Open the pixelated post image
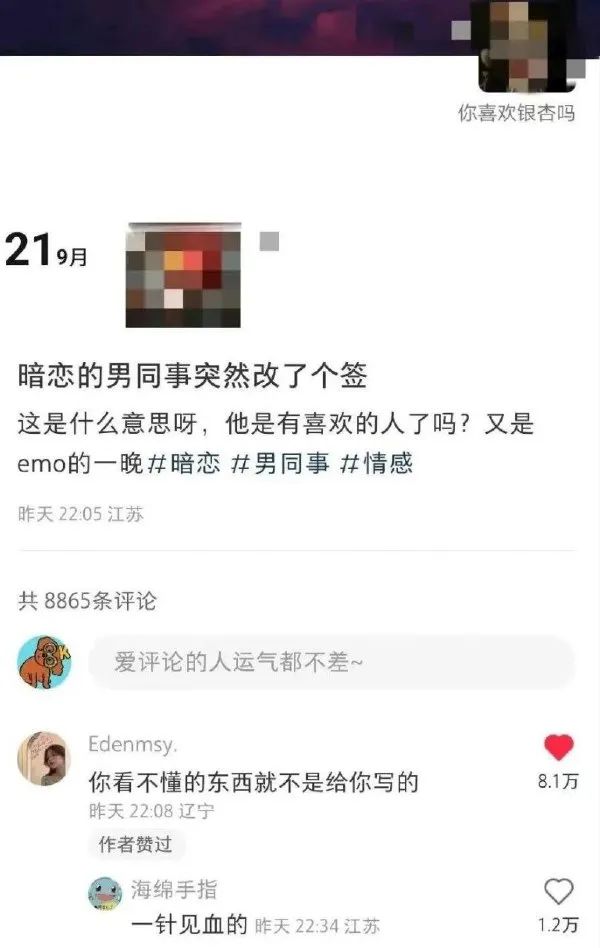600x948 pixels. point(183,275)
